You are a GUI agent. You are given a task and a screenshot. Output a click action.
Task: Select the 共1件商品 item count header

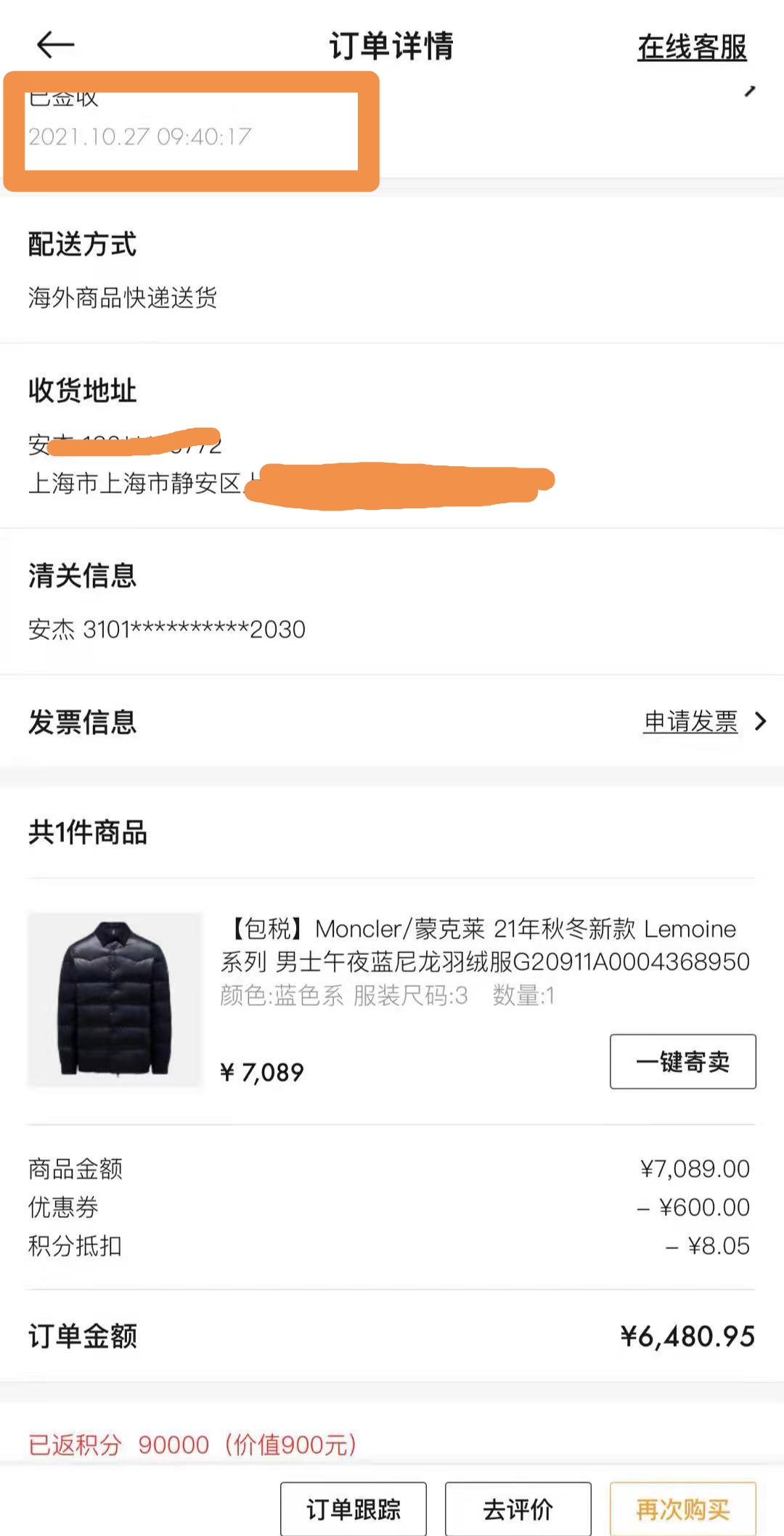tap(86, 833)
